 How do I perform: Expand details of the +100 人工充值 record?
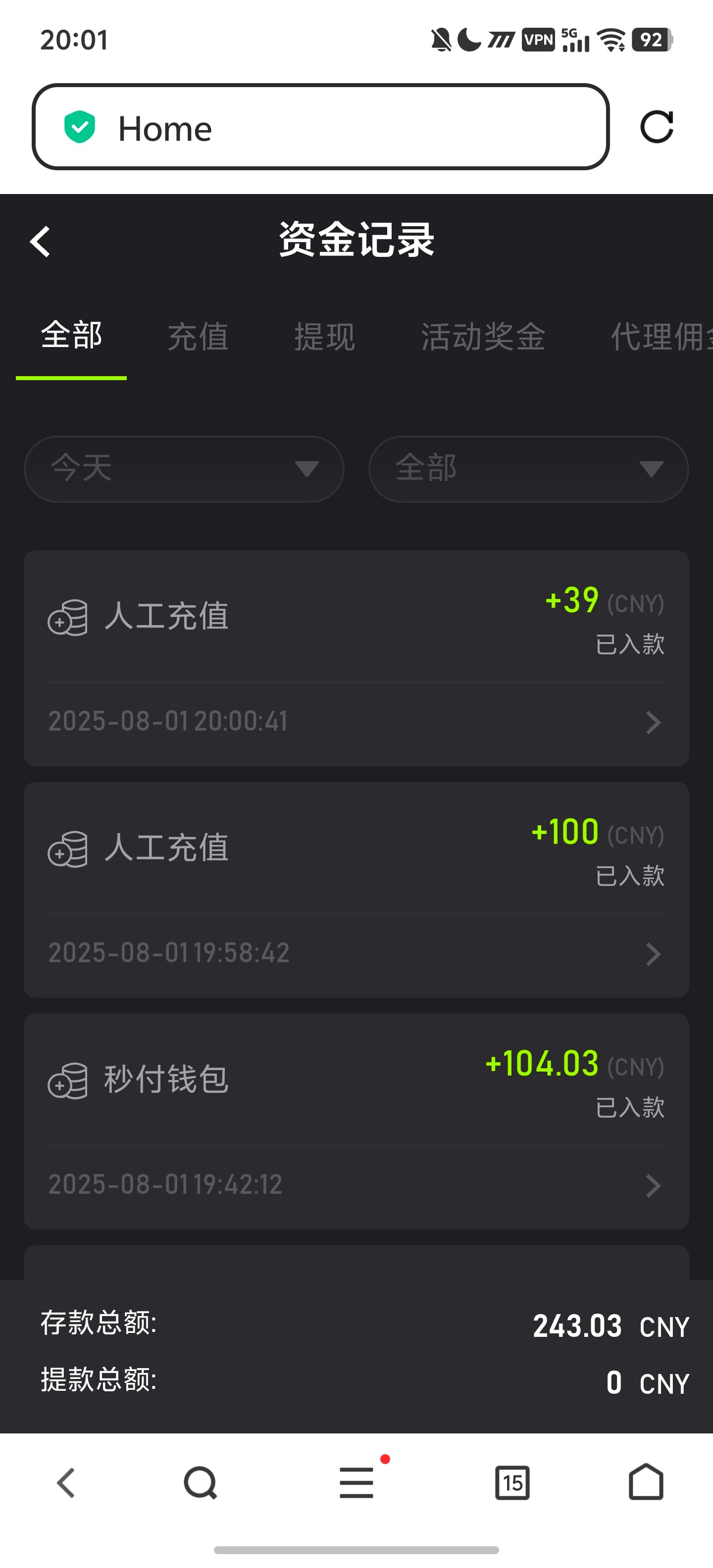pos(653,954)
